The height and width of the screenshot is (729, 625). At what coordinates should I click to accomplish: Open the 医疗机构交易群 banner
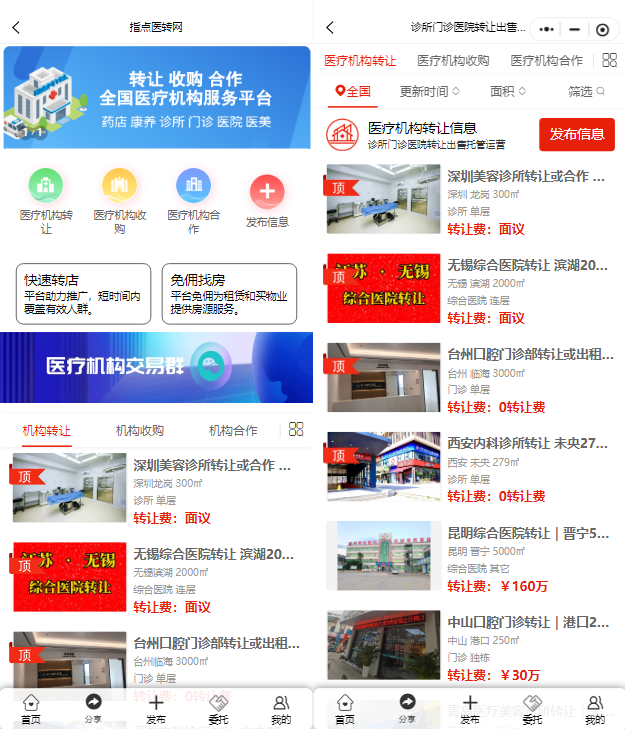pos(156,367)
